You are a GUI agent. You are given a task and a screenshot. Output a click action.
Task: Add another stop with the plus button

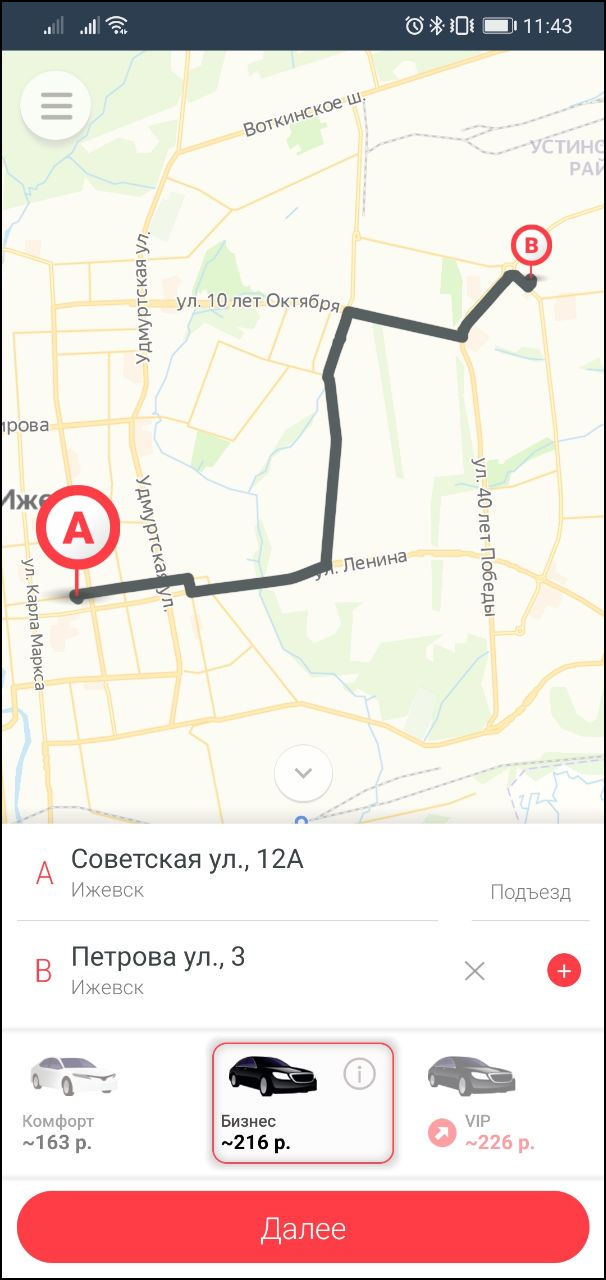(564, 970)
